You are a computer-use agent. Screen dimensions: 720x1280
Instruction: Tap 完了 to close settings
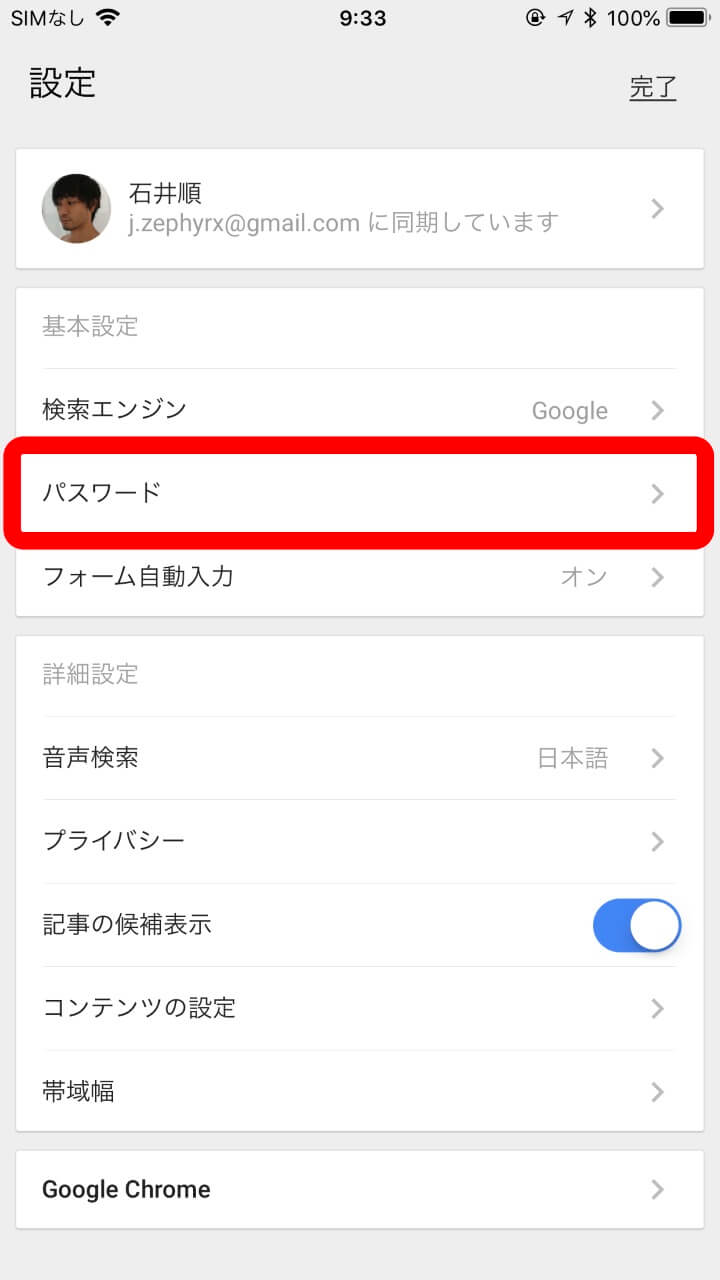coord(652,88)
